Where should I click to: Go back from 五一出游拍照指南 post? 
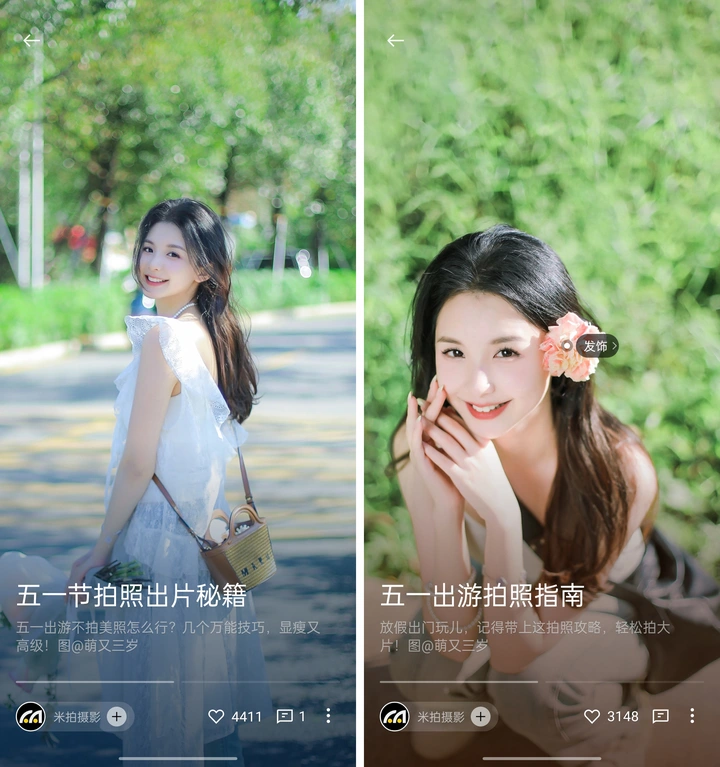(x=396, y=41)
